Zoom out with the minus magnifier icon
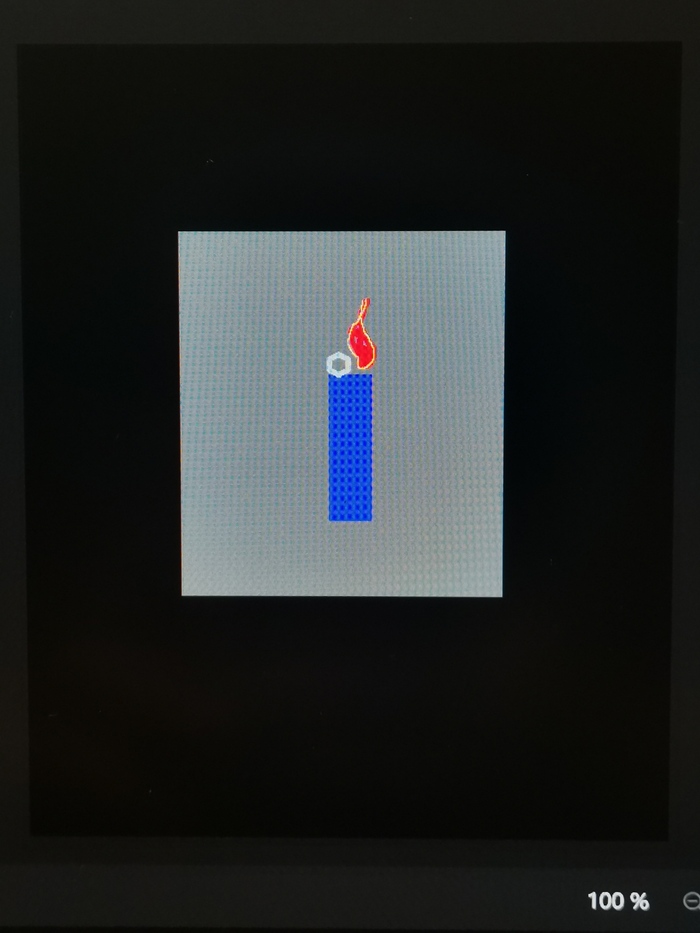The width and height of the screenshot is (700, 933). click(690, 901)
